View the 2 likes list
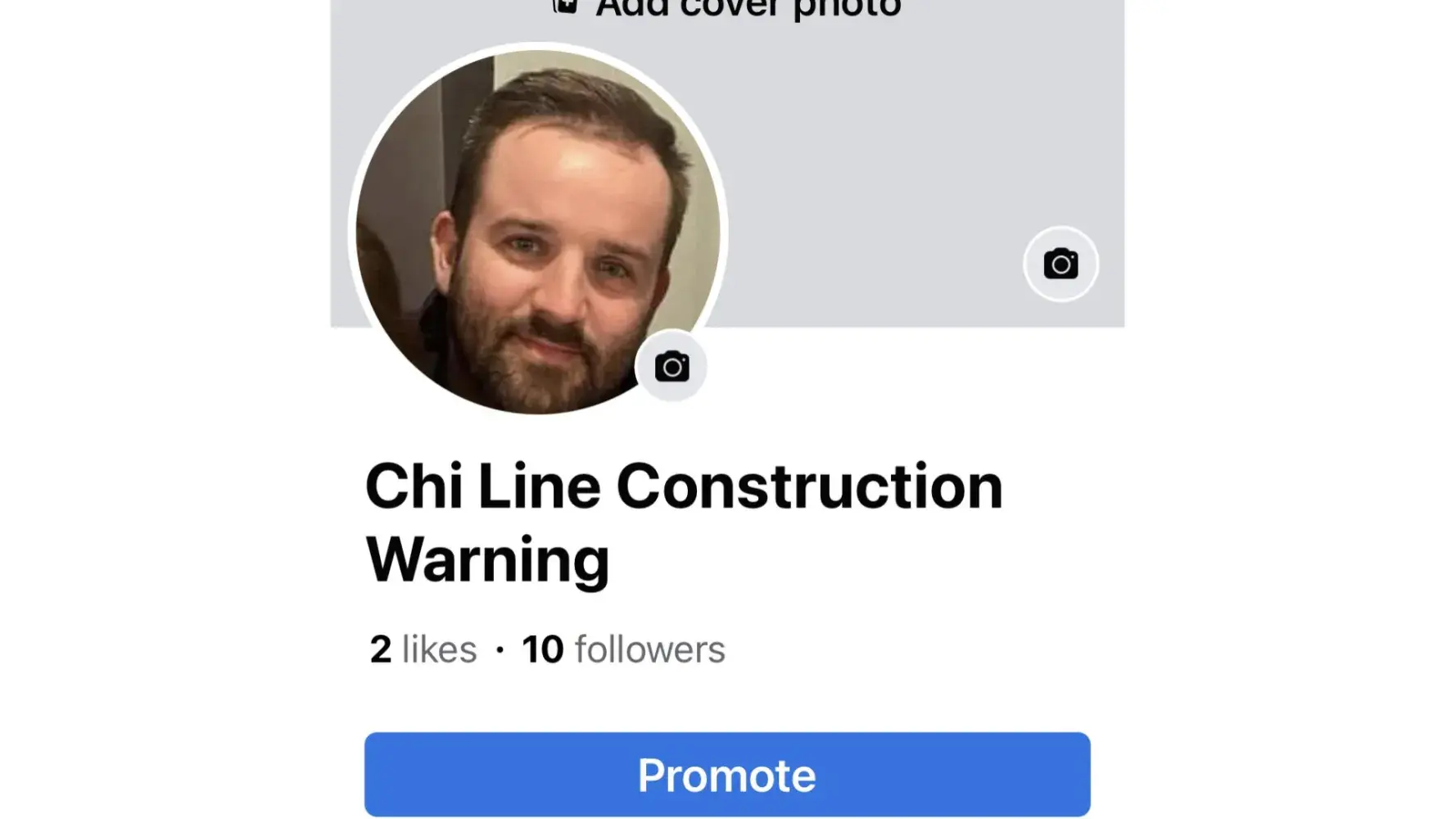 [423, 649]
